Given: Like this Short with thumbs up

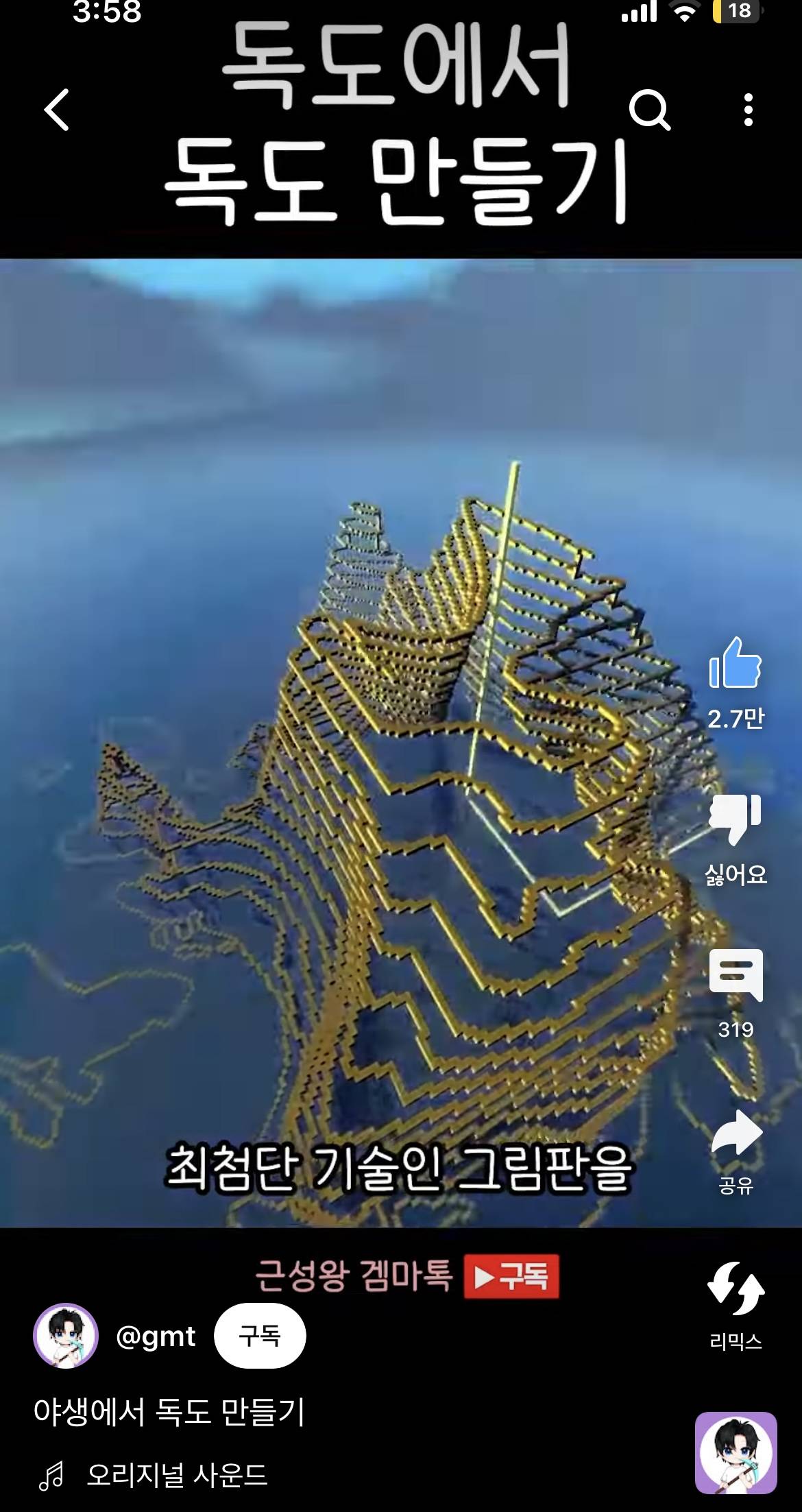Looking at the screenshot, I should (735, 664).
